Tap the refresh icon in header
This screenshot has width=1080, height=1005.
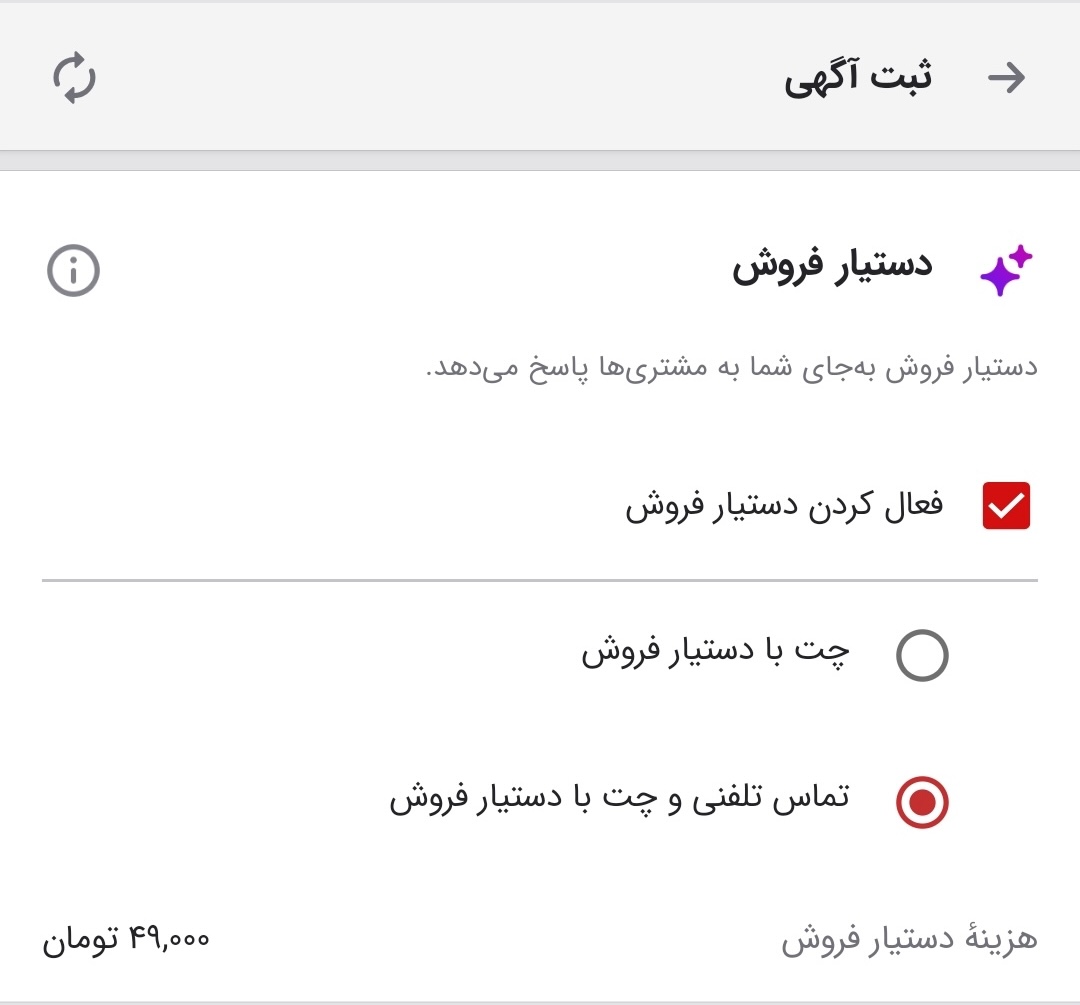pyautogui.click(x=74, y=79)
